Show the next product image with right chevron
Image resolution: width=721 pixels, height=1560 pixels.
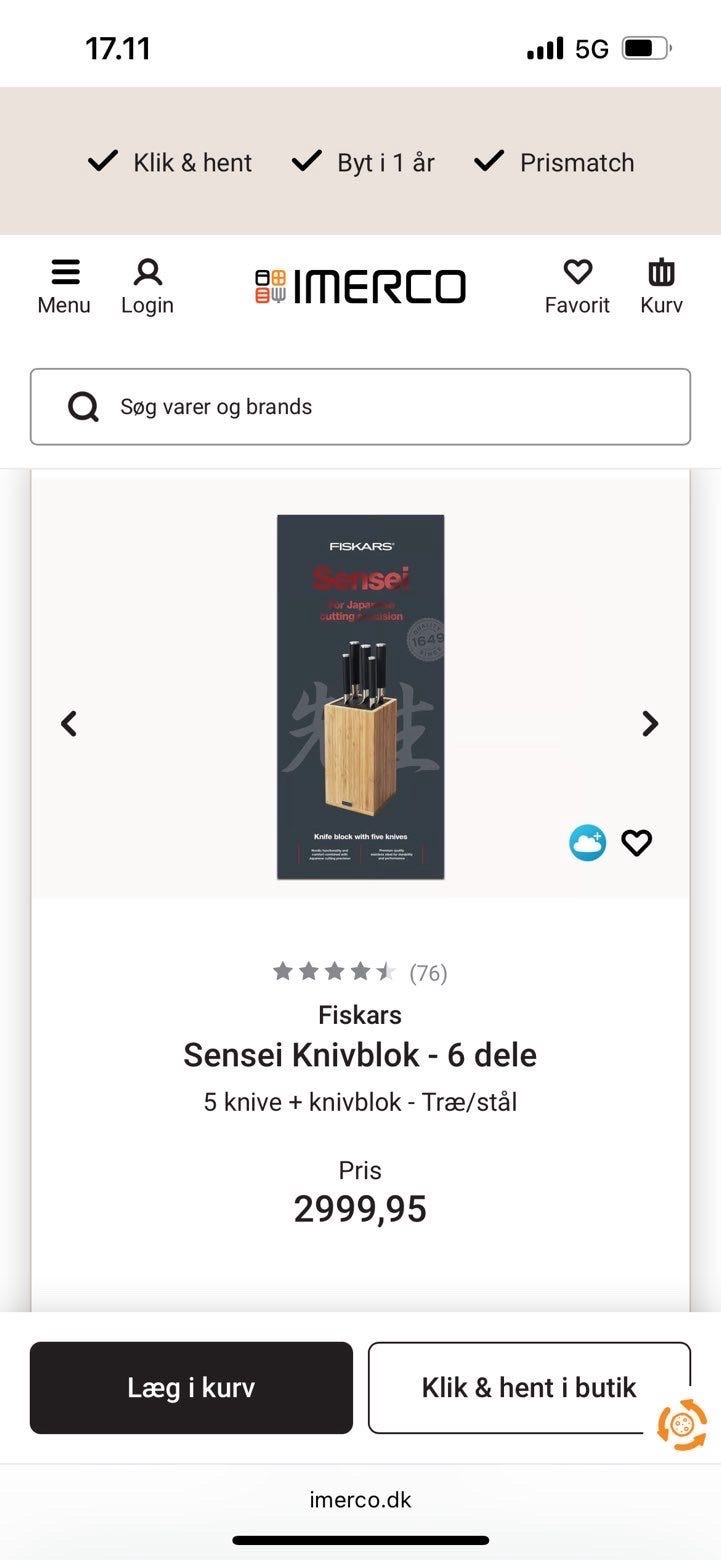click(650, 723)
